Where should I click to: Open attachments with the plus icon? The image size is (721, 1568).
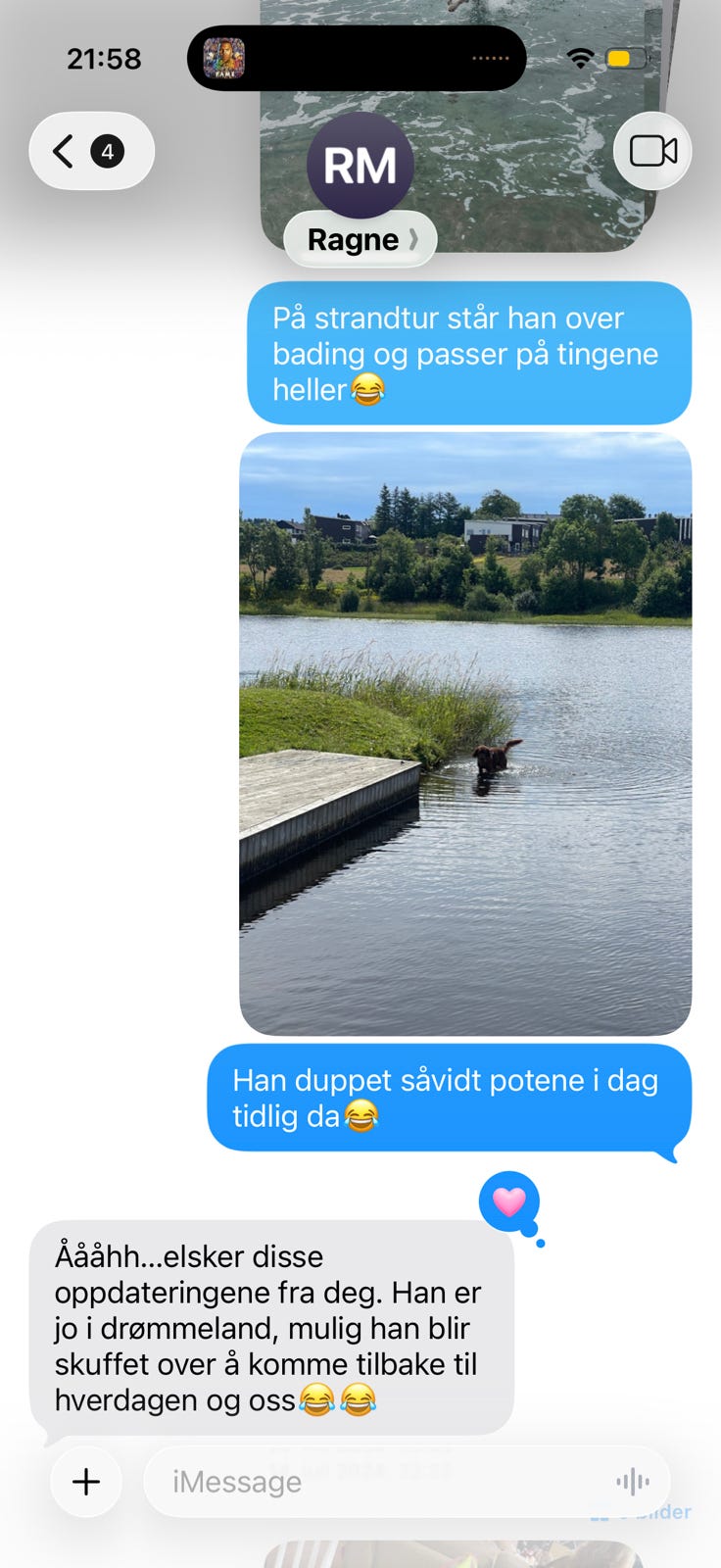click(85, 1482)
